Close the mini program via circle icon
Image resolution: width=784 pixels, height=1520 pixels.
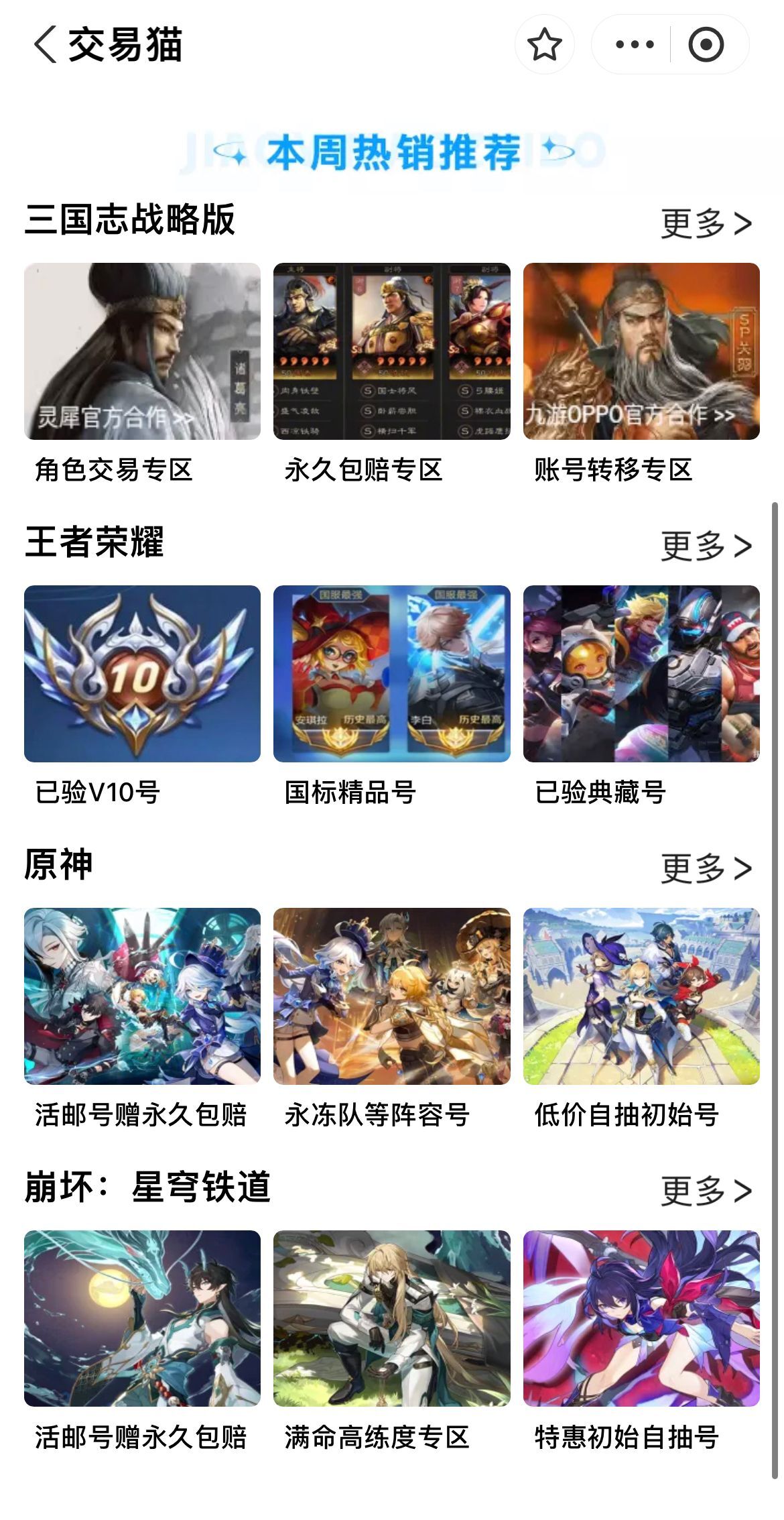[706, 45]
